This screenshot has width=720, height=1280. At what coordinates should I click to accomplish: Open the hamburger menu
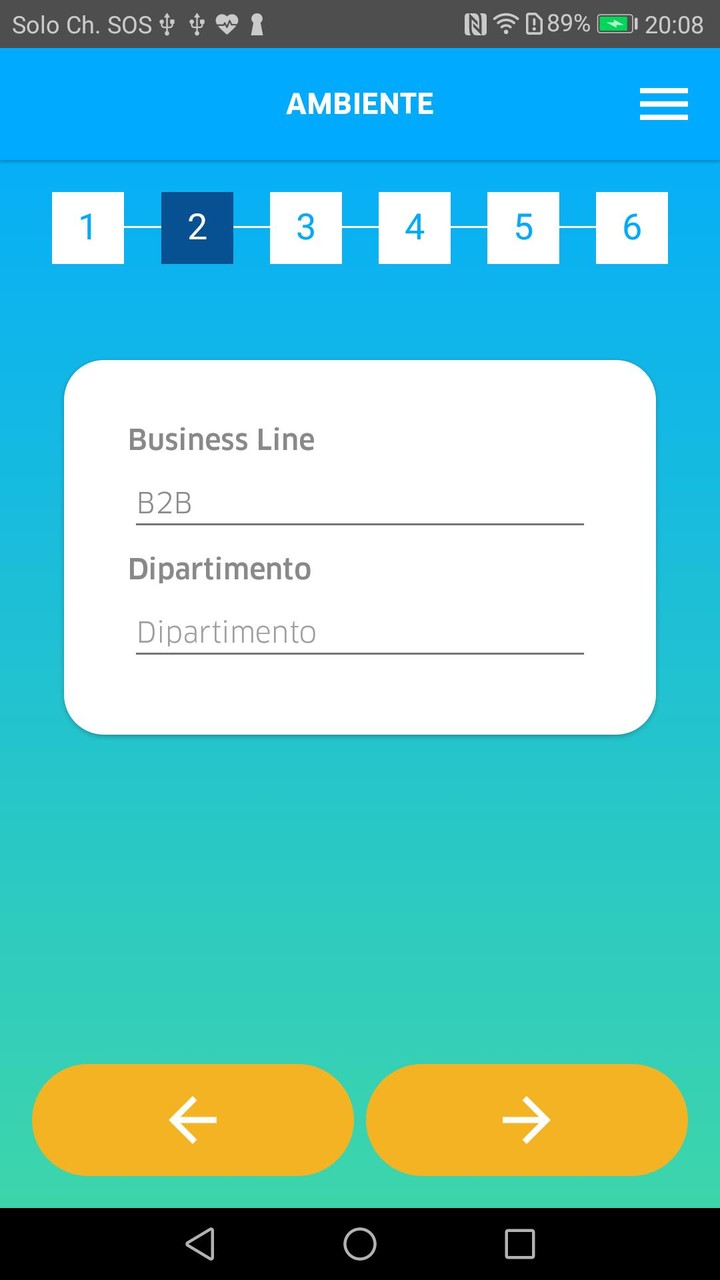[x=664, y=104]
